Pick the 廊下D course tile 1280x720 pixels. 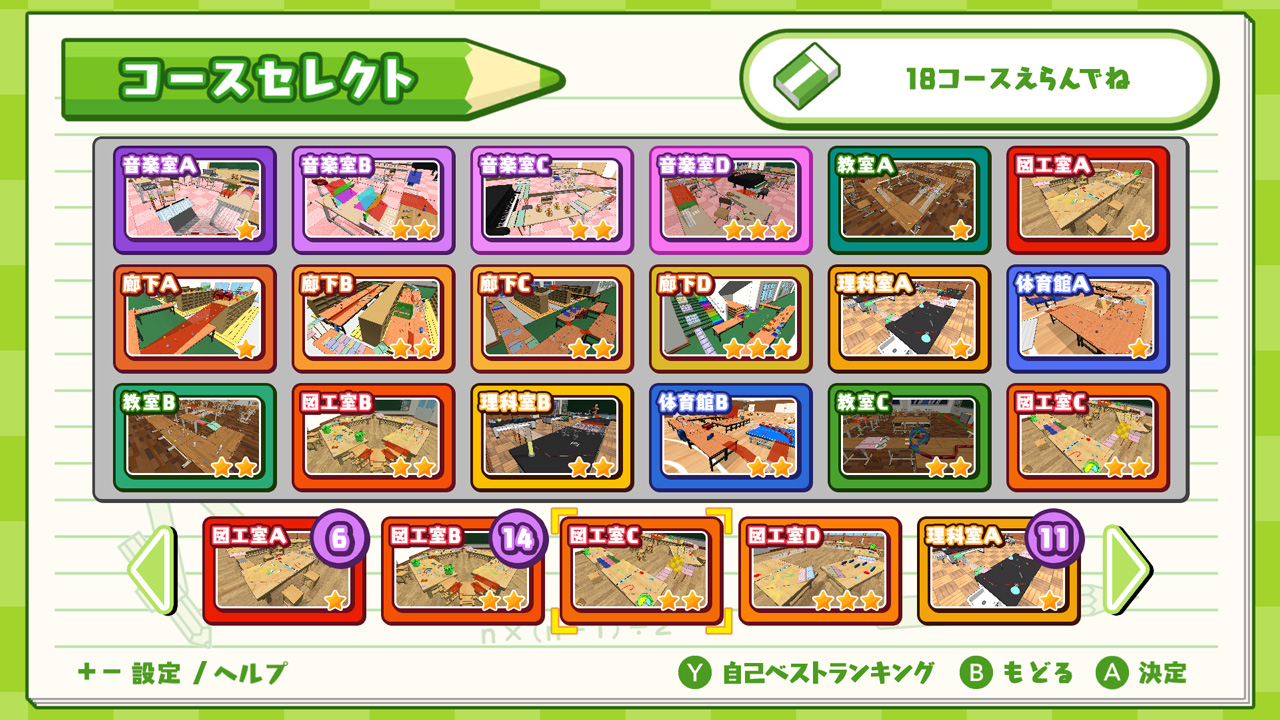[x=730, y=318]
